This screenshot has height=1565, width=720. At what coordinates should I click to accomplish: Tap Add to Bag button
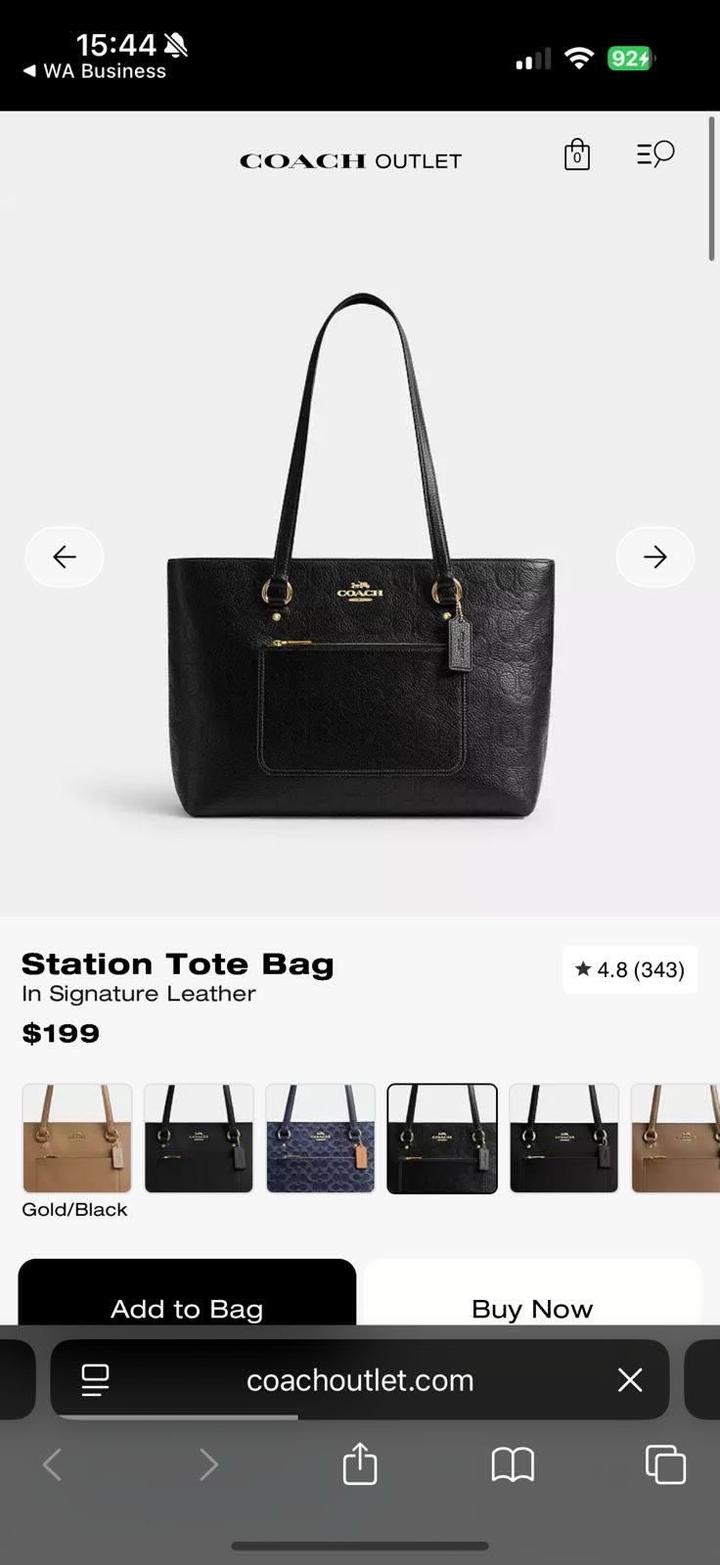pos(187,1300)
